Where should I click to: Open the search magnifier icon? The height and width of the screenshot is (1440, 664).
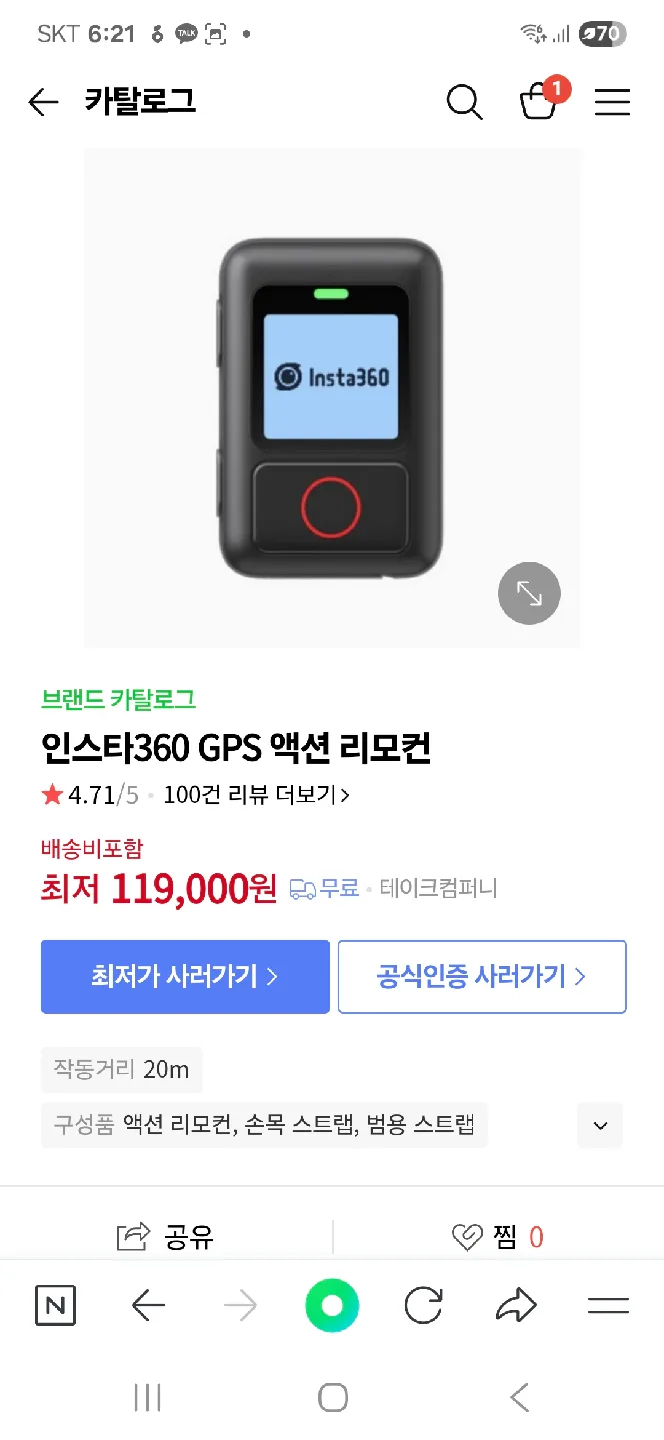[x=464, y=102]
